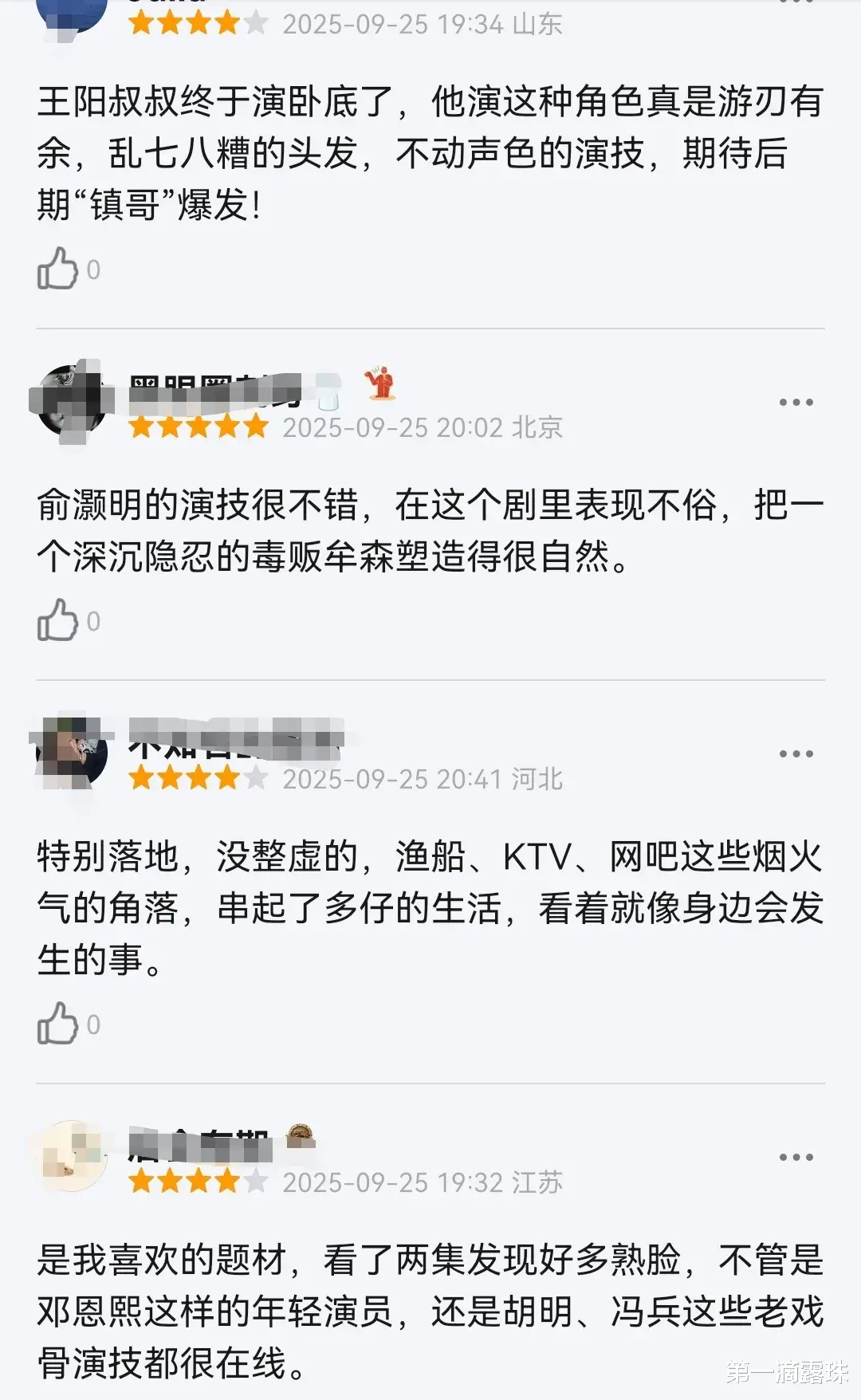
Task: View profile of the 河北 reviewer's avatar
Action: (x=73, y=753)
